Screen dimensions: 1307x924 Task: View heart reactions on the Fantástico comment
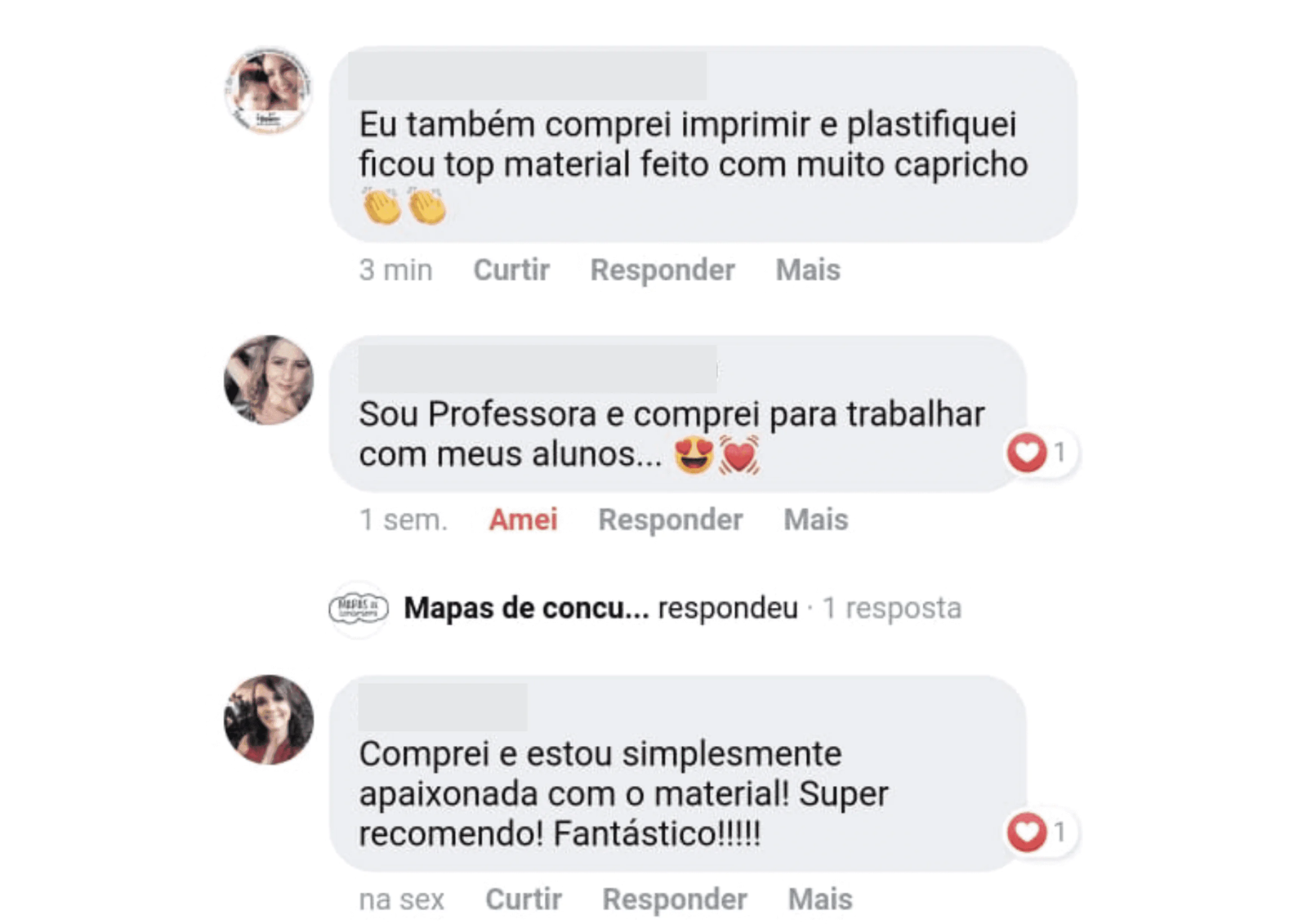click(x=1039, y=832)
